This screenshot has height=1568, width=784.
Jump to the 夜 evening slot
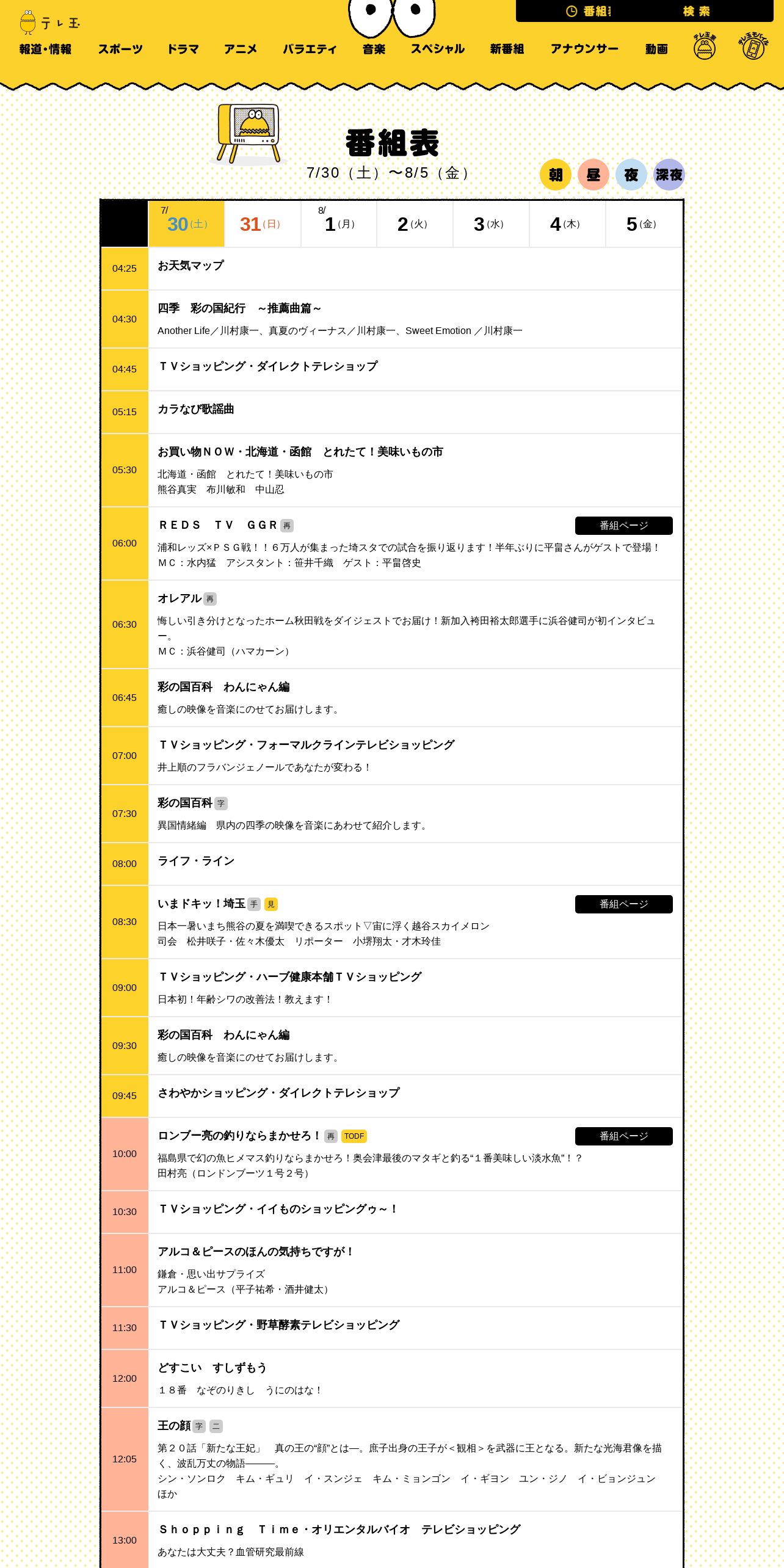(x=631, y=175)
